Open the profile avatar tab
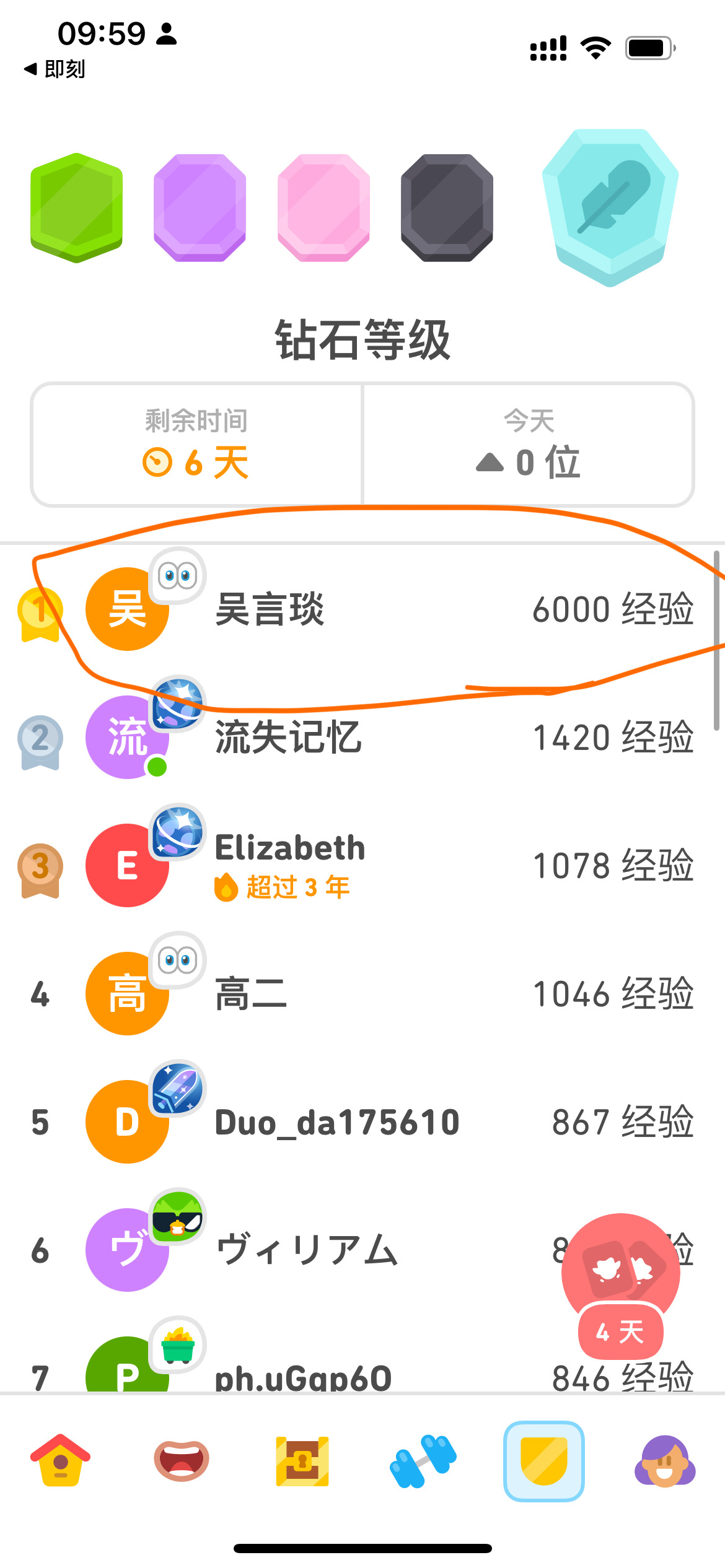Image resolution: width=725 pixels, height=1568 pixels. pyautogui.click(x=665, y=1461)
